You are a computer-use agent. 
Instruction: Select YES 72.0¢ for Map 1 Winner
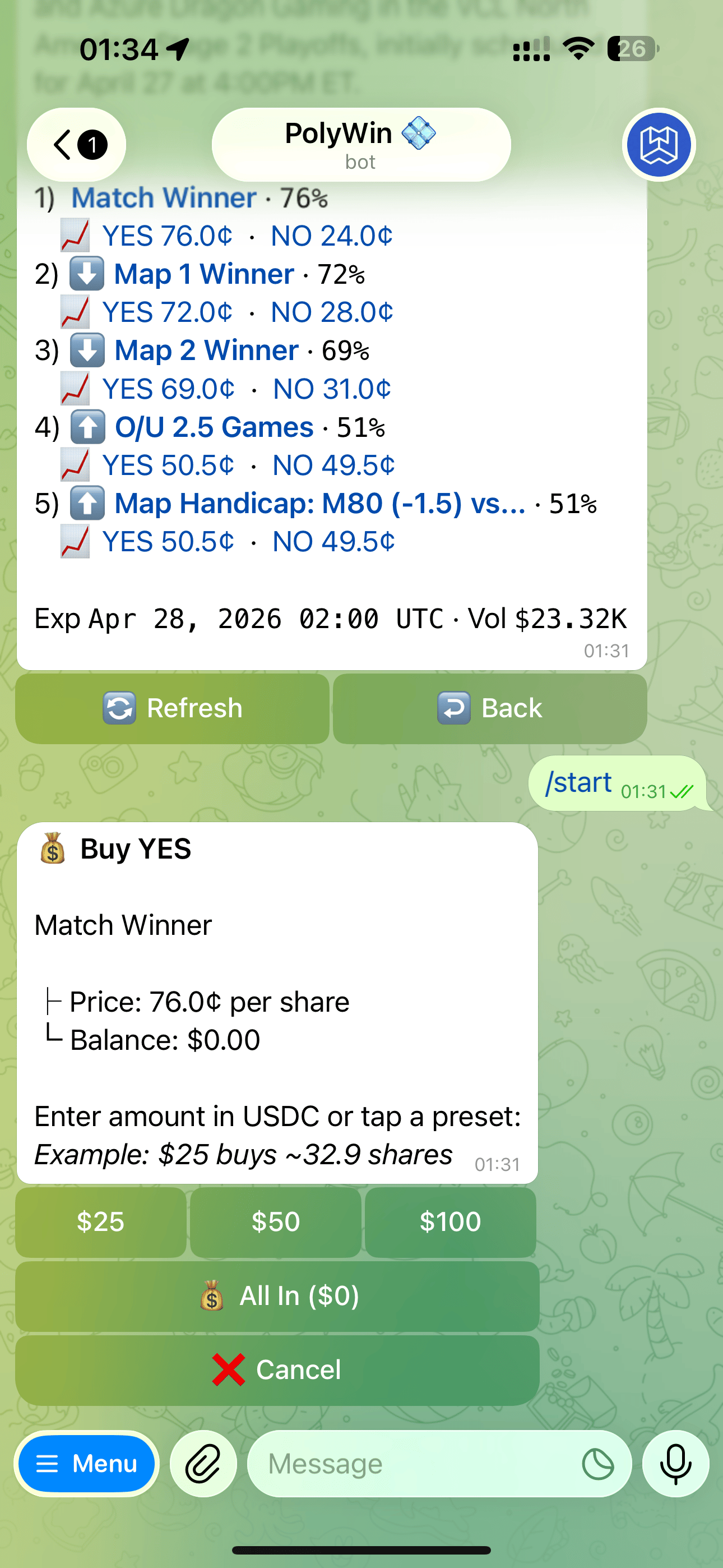click(x=167, y=312)
